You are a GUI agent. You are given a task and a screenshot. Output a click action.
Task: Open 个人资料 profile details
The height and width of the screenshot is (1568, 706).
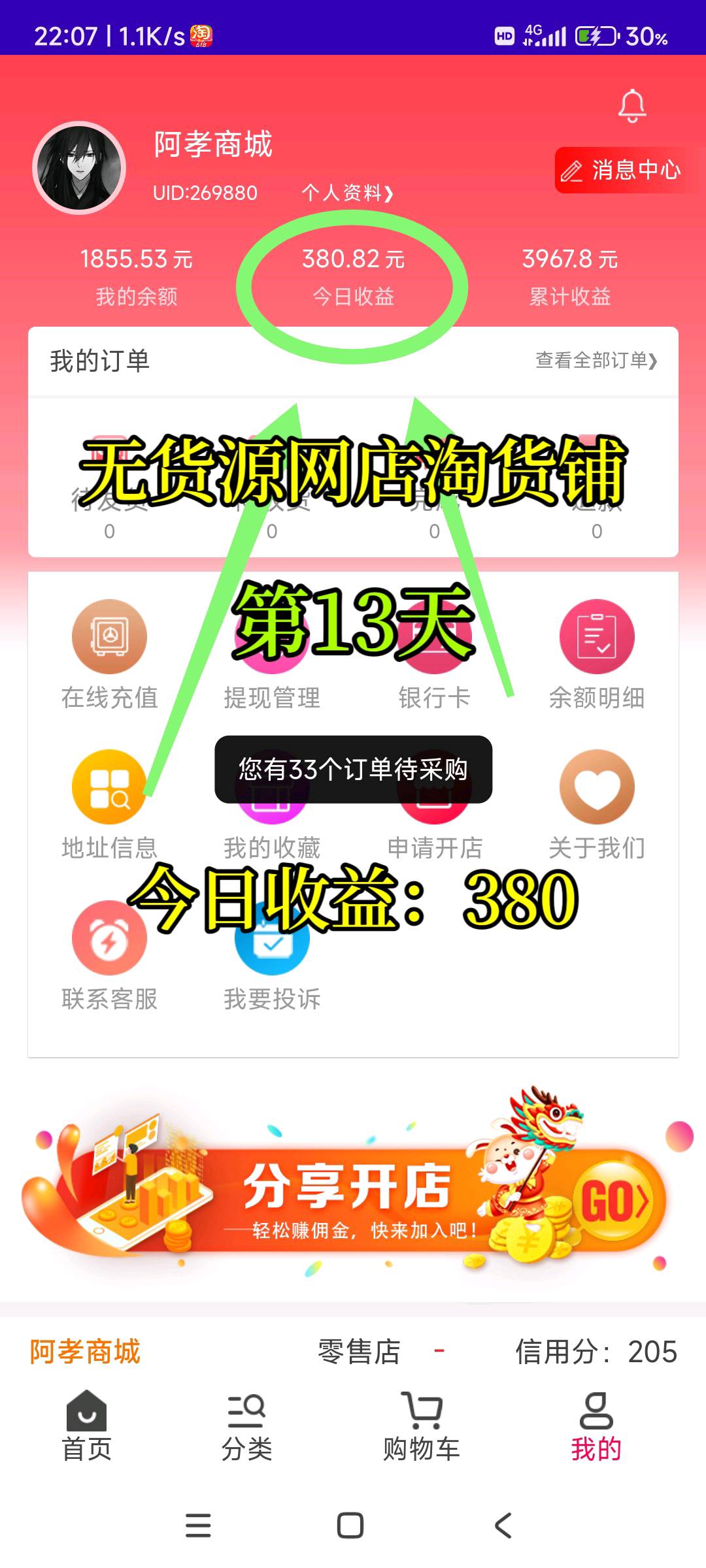click(347, 193)
